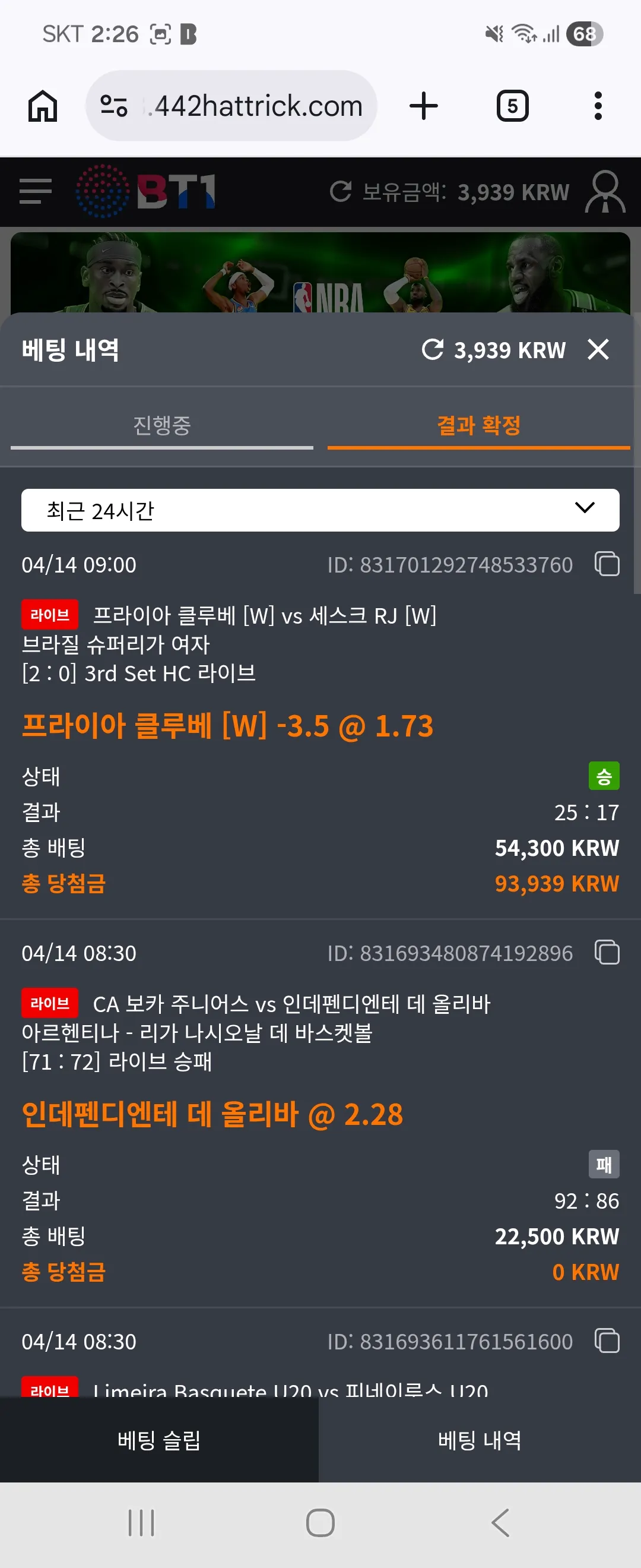Screen dimensions: 641x1568
Task: Open the user profile icon
Action: tap(605, 191)
